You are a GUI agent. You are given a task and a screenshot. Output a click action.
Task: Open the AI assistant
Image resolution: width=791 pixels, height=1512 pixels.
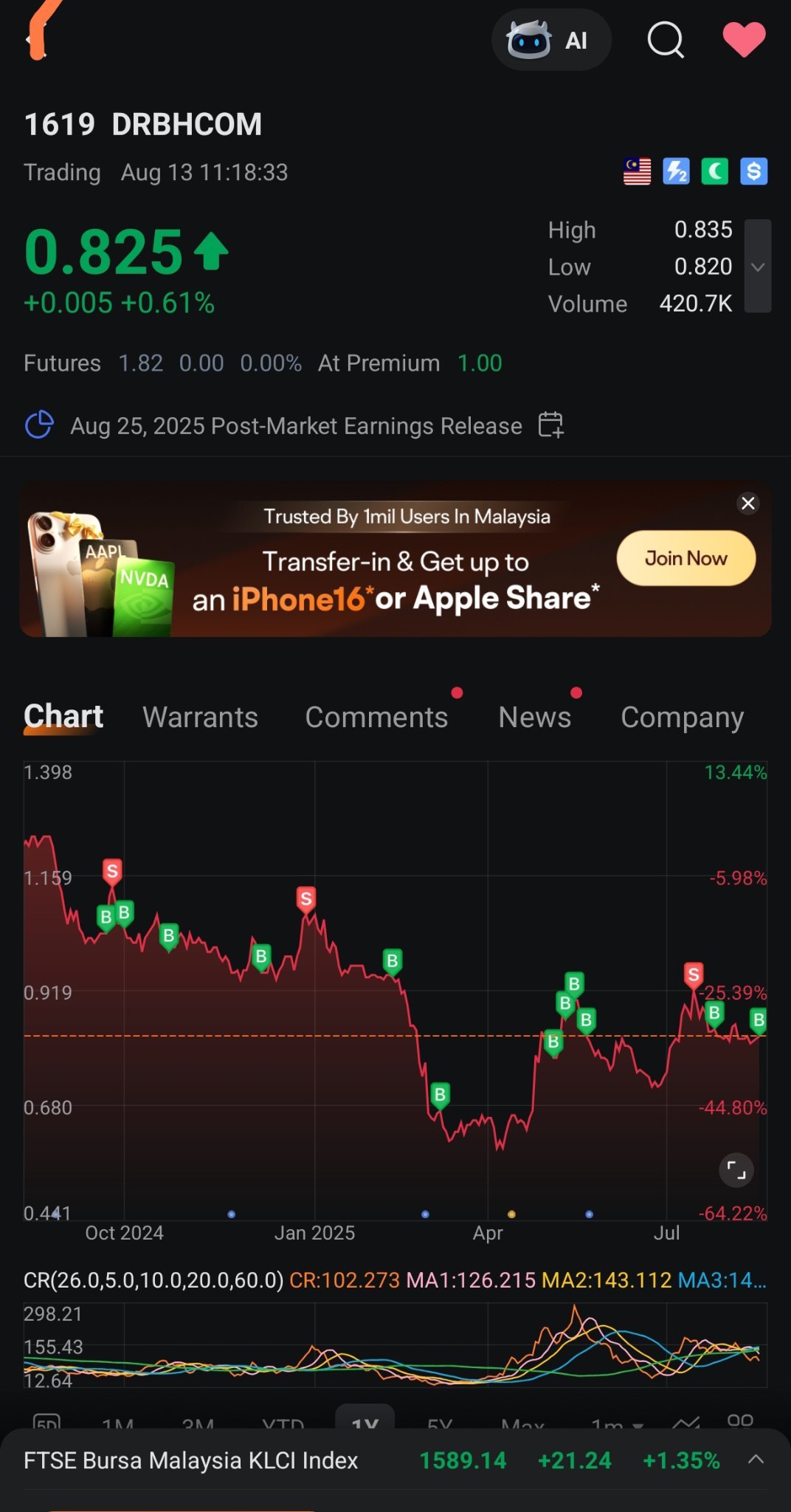coord(551,40)
